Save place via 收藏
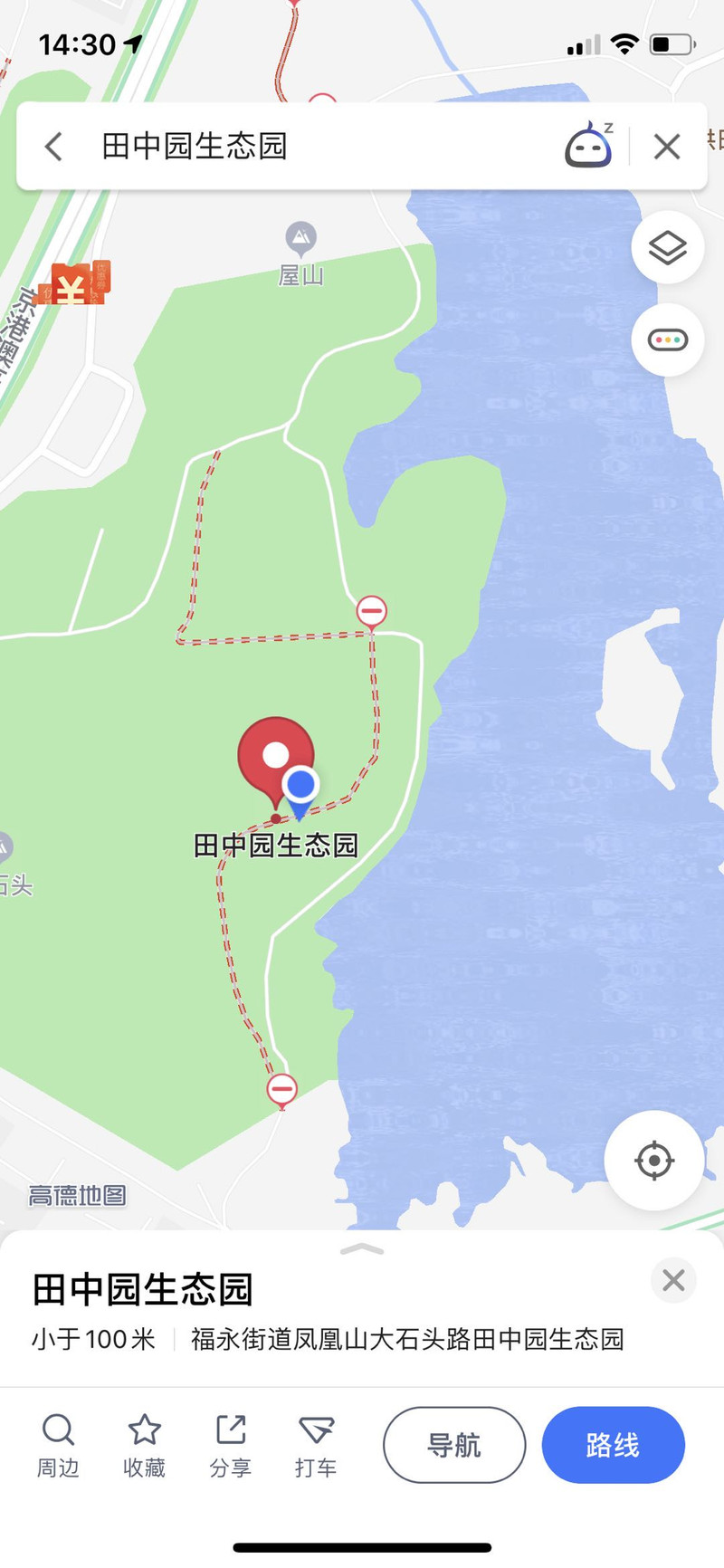This screenshot has width=724, height=1568. (x=144, y=1445)
